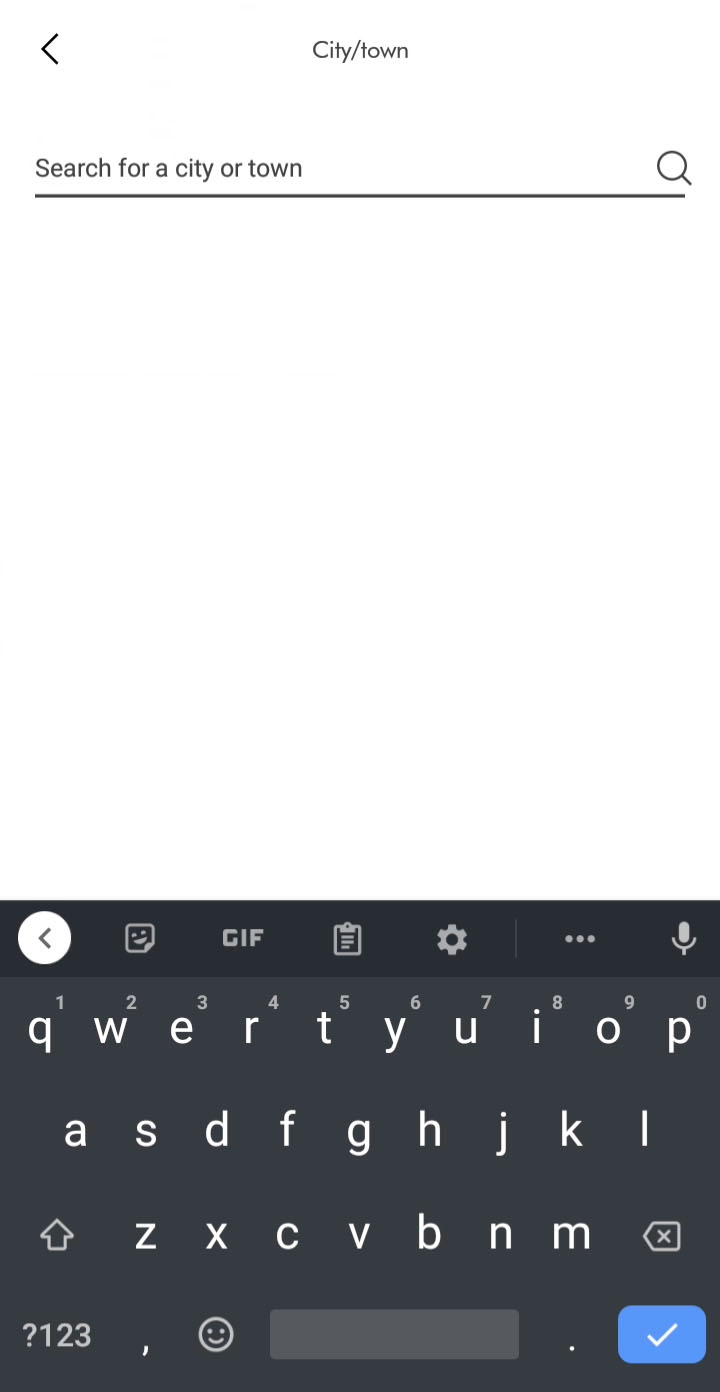Collapse the keyboard toolbar with the arrow
The width and height of the screenshot is (720, 1392).
point(44,938)
